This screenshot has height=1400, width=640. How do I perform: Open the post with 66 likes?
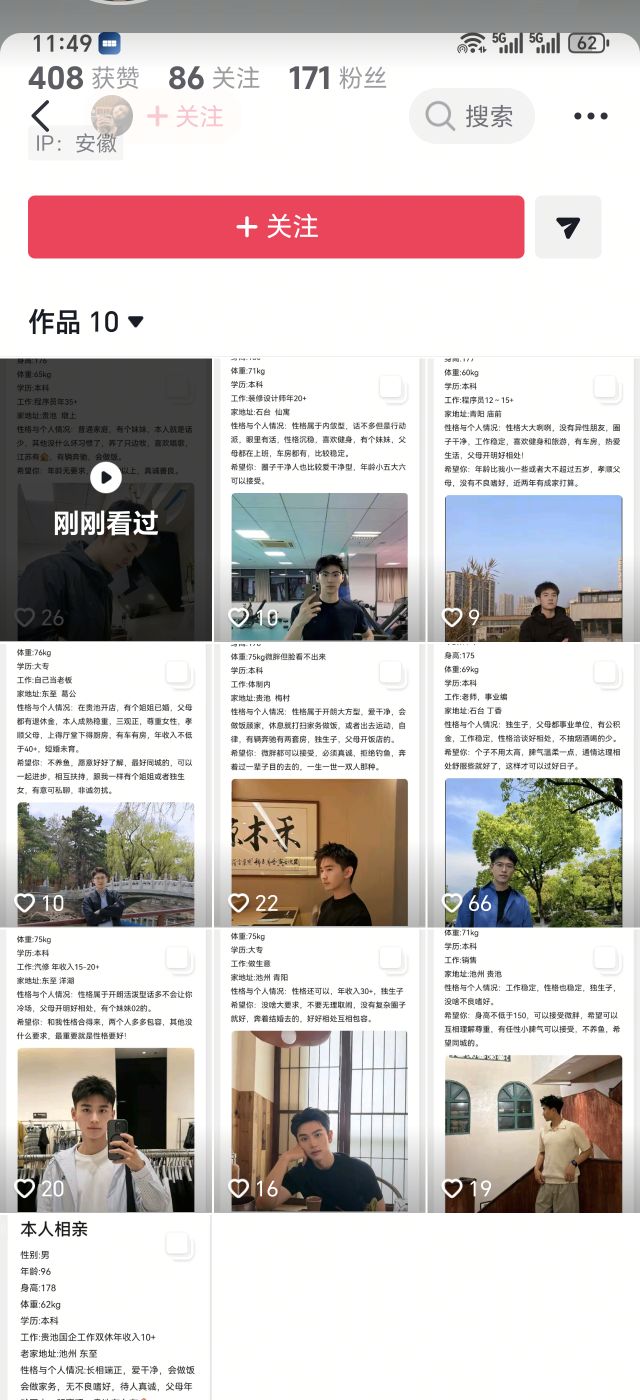tap(533, 785)
